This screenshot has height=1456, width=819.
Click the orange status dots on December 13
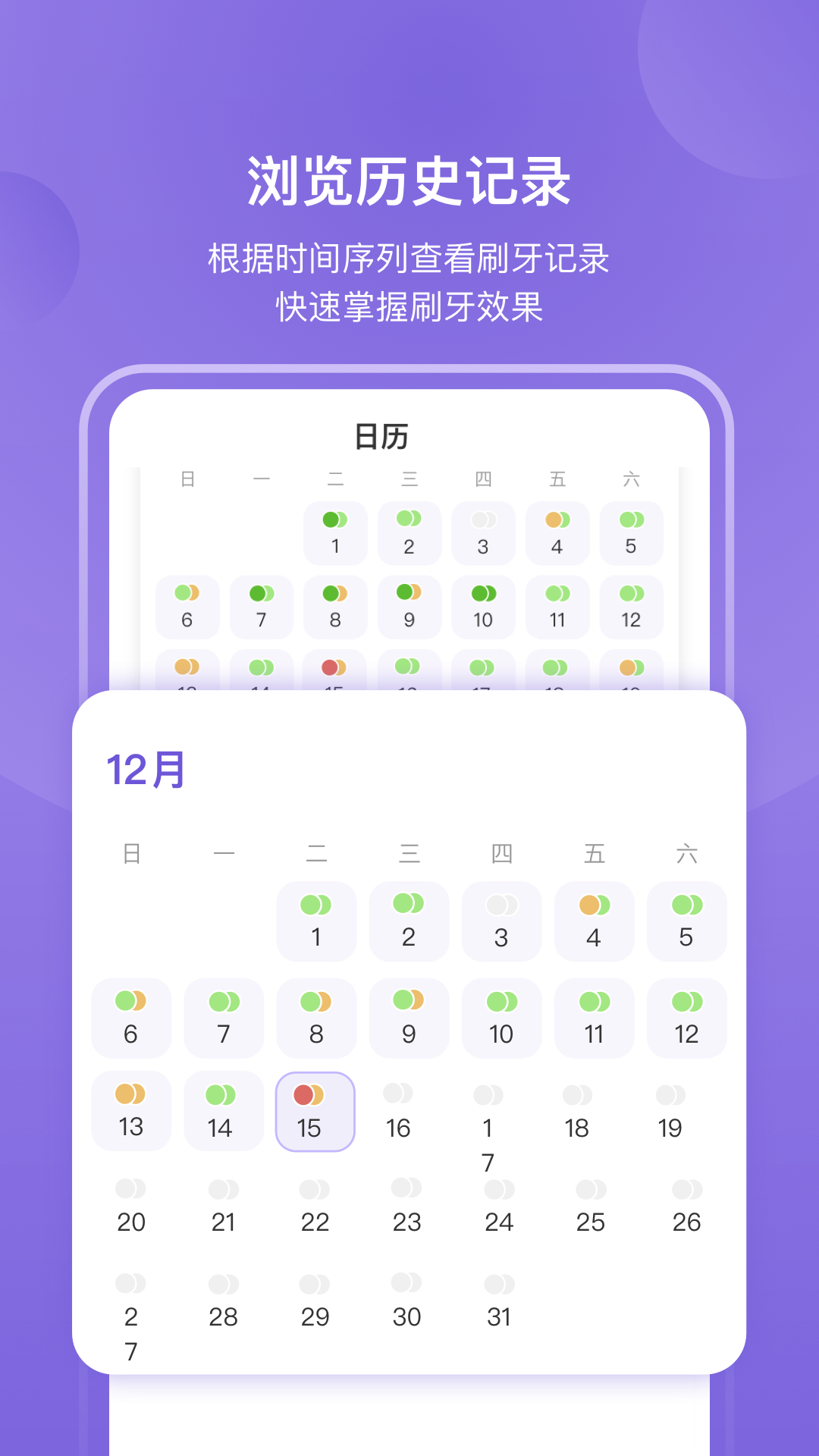point(131,1093)
